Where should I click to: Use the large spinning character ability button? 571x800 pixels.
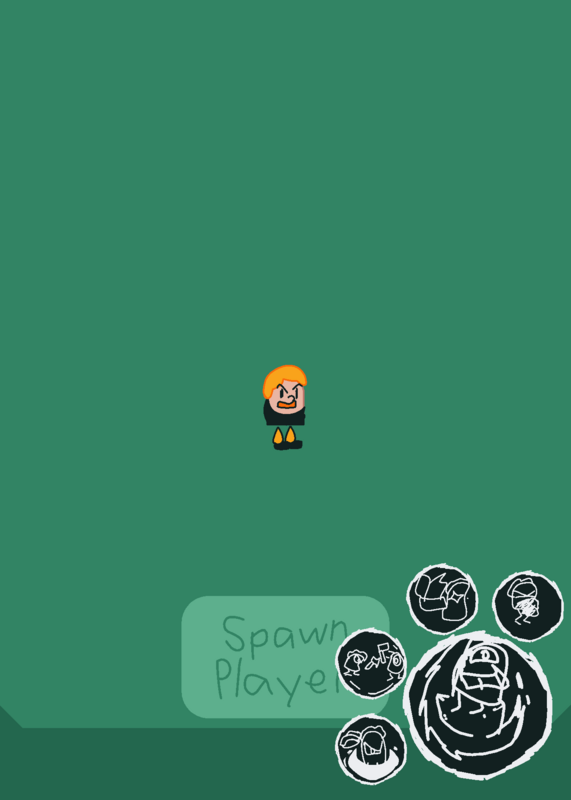478,705
